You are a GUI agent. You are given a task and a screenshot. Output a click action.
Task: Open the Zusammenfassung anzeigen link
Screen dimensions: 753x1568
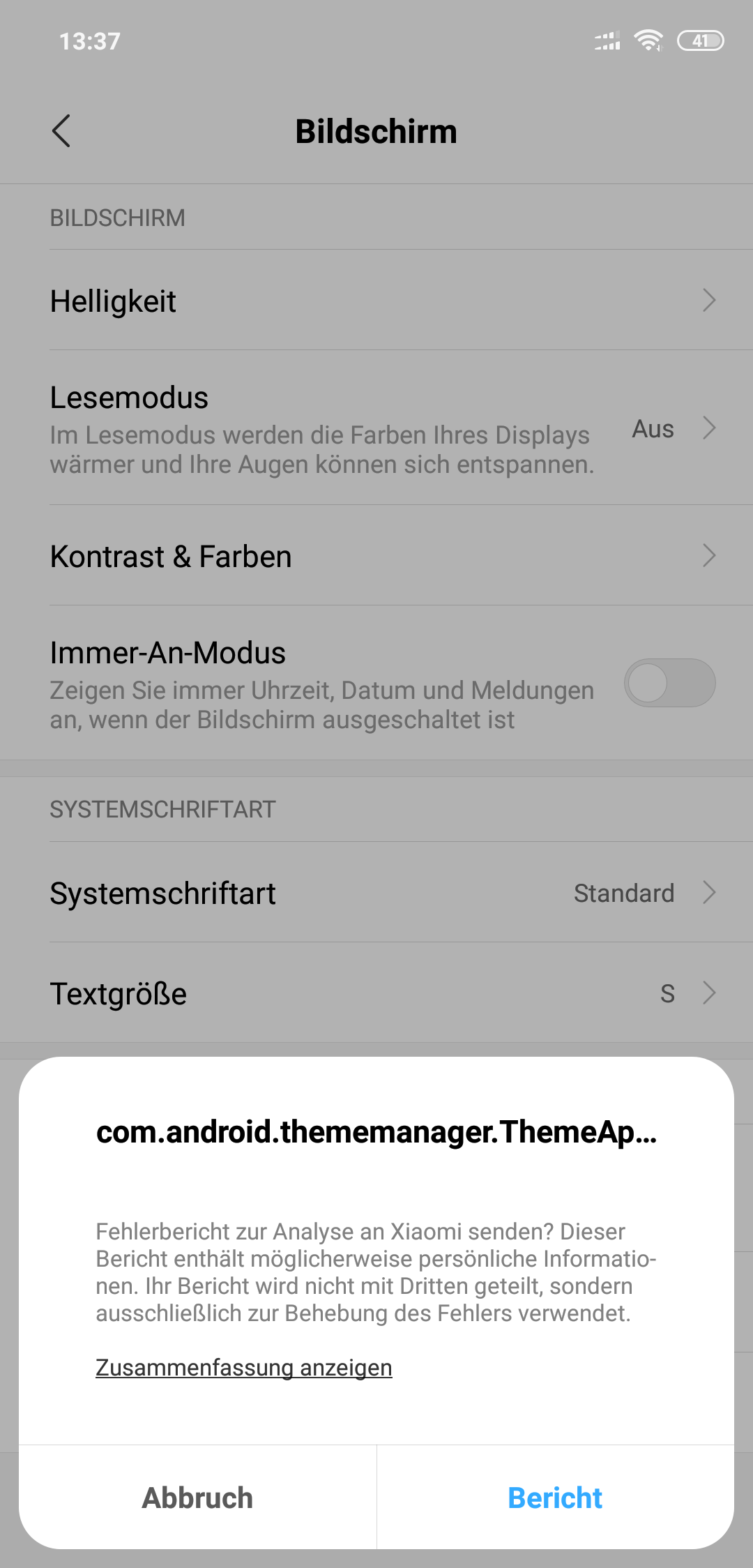[x=244, y=1368]
